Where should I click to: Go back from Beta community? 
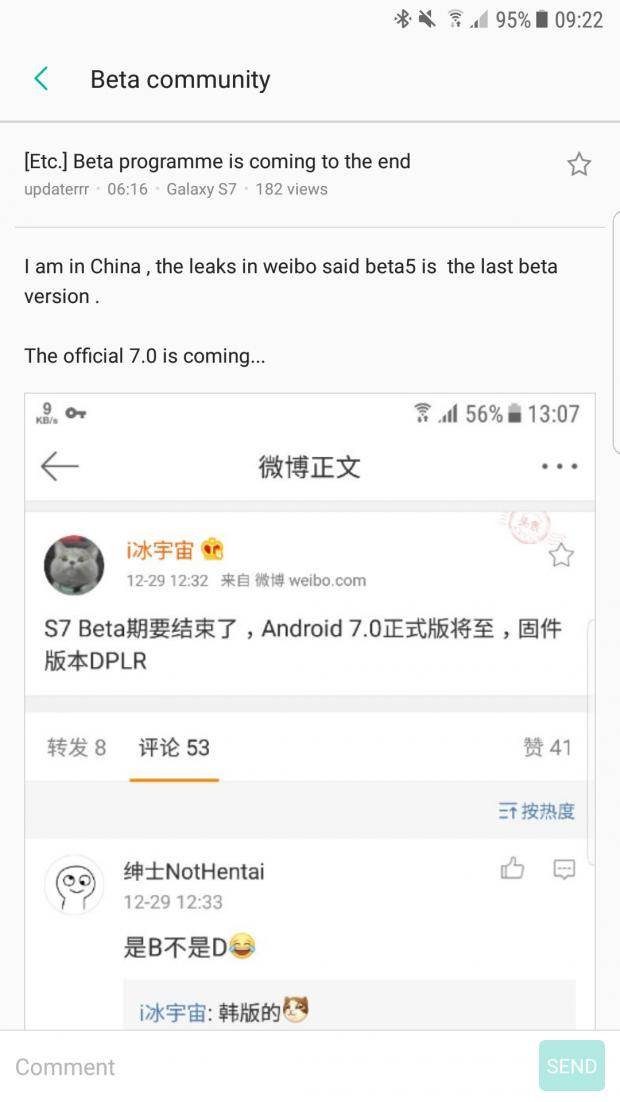[41, 79]
